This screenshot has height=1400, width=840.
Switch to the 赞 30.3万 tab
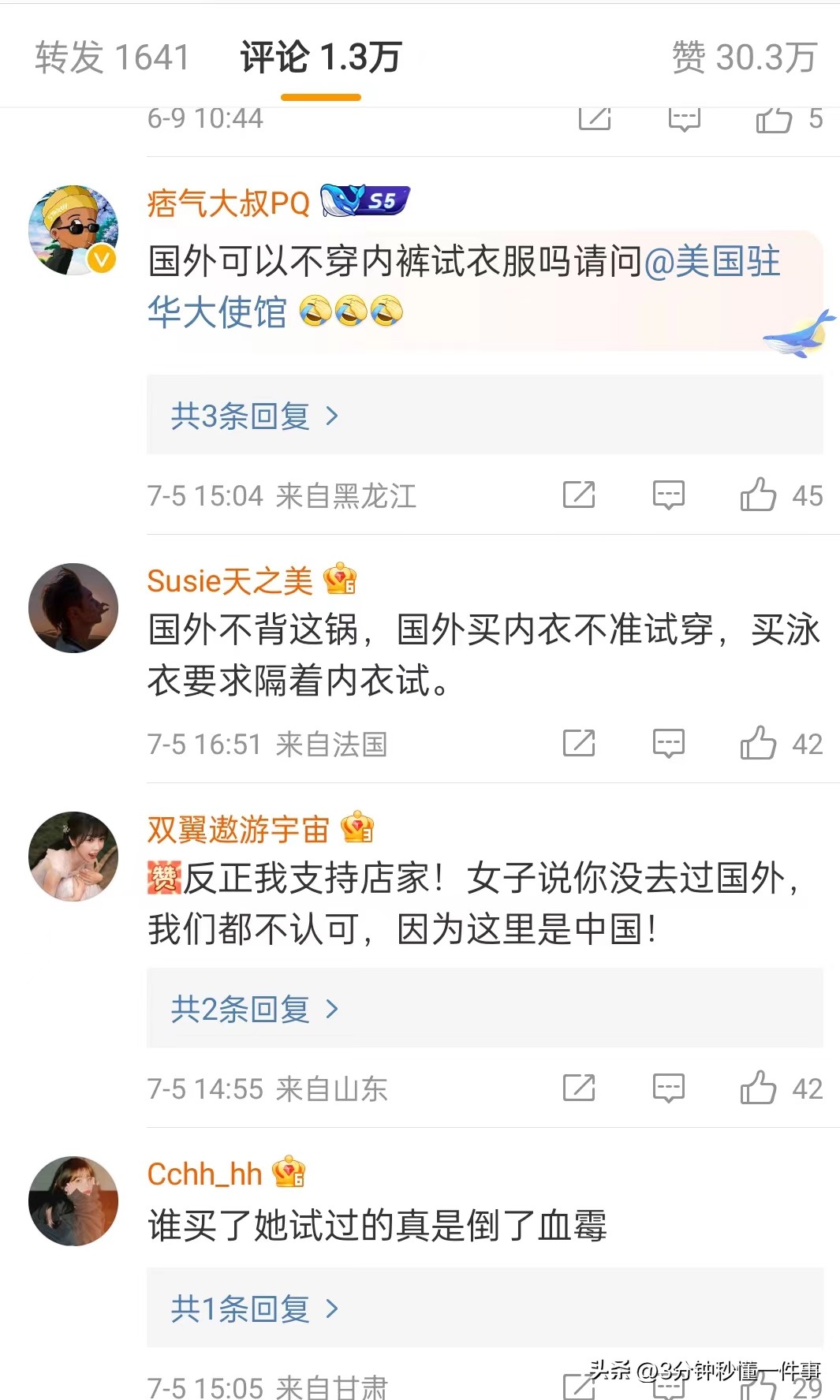pyautogui.click(x=744, y=55)
